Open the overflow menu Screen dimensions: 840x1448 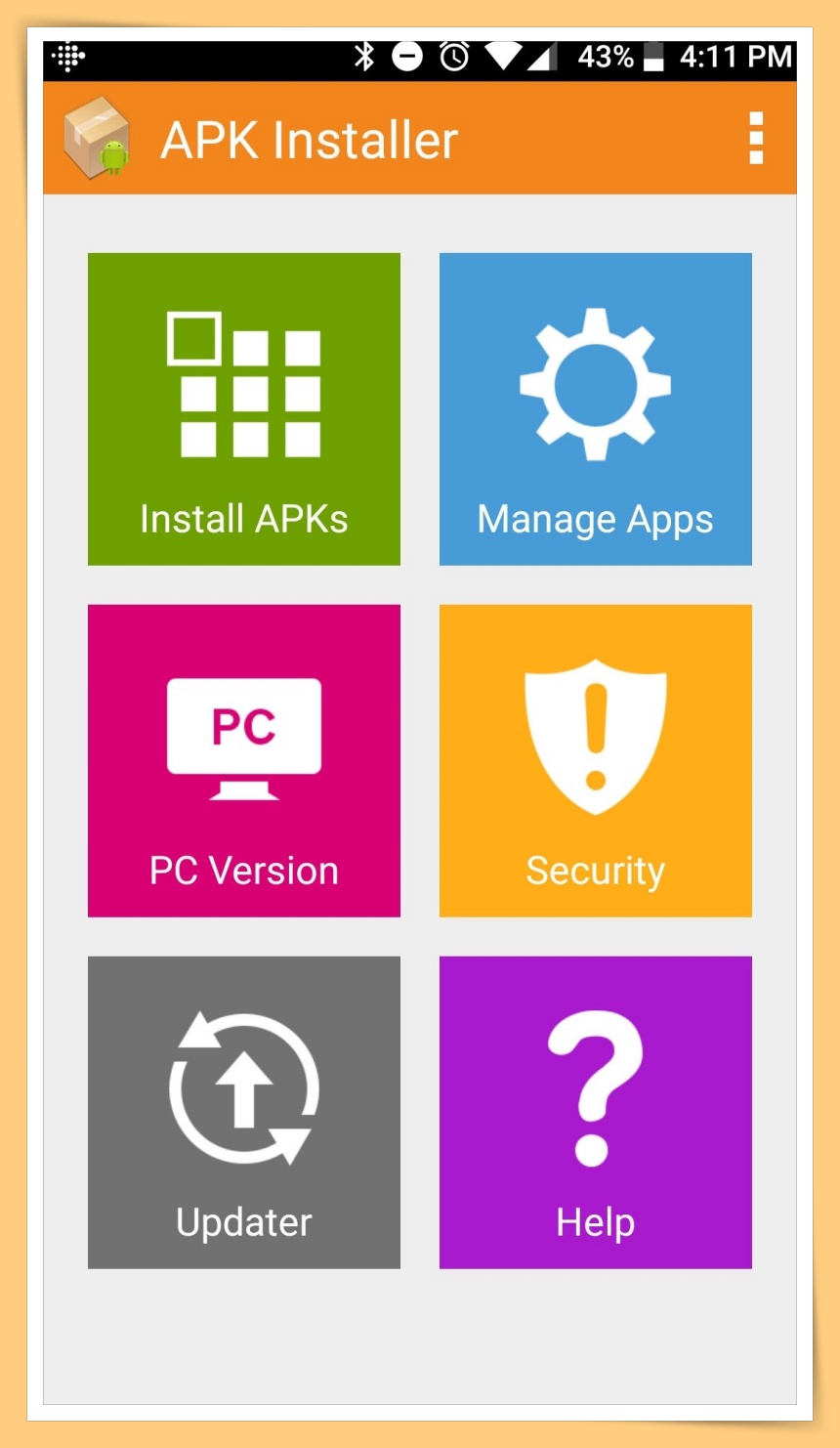pos(755,139)
